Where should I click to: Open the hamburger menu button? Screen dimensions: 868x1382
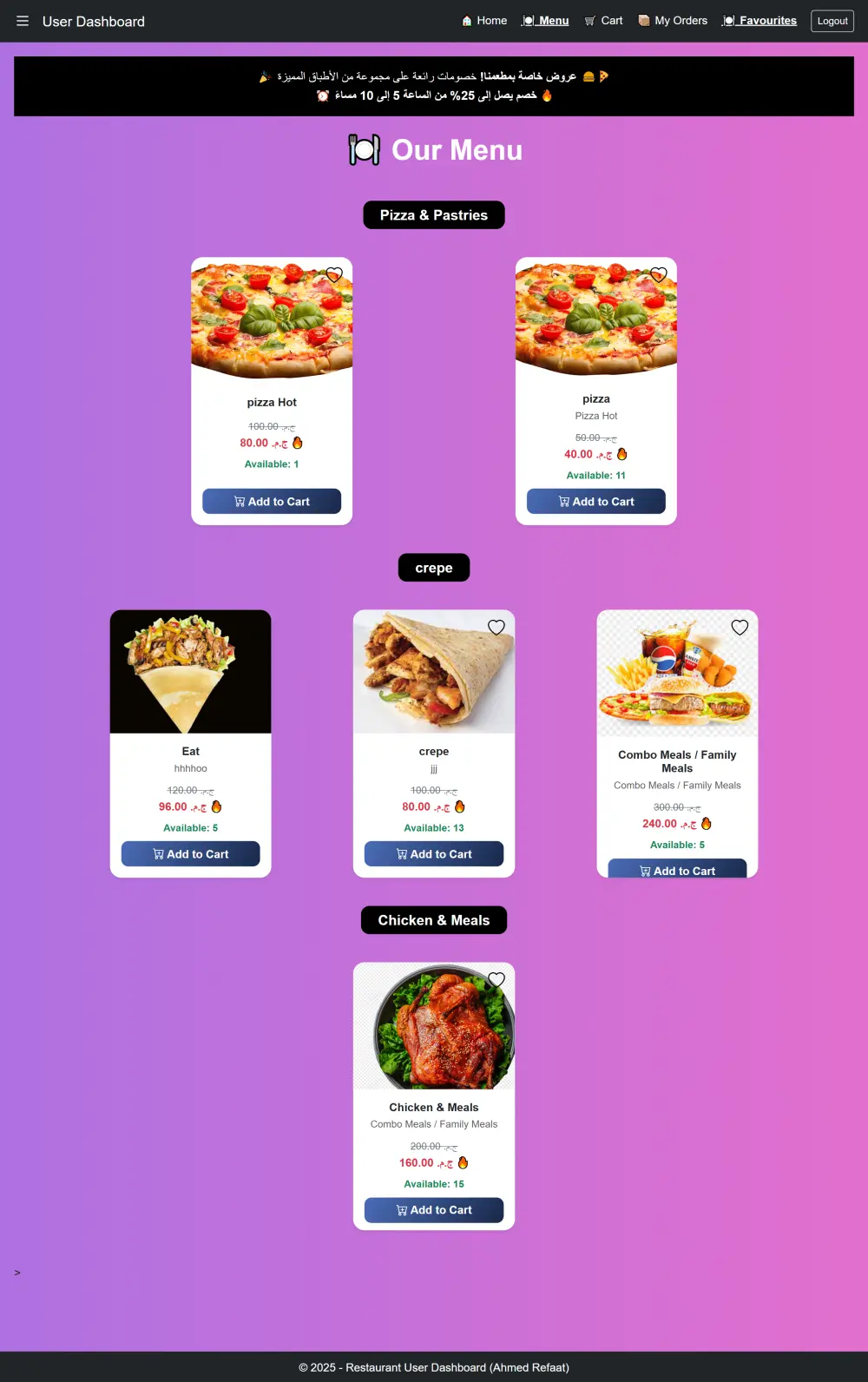tap(23, 21)
